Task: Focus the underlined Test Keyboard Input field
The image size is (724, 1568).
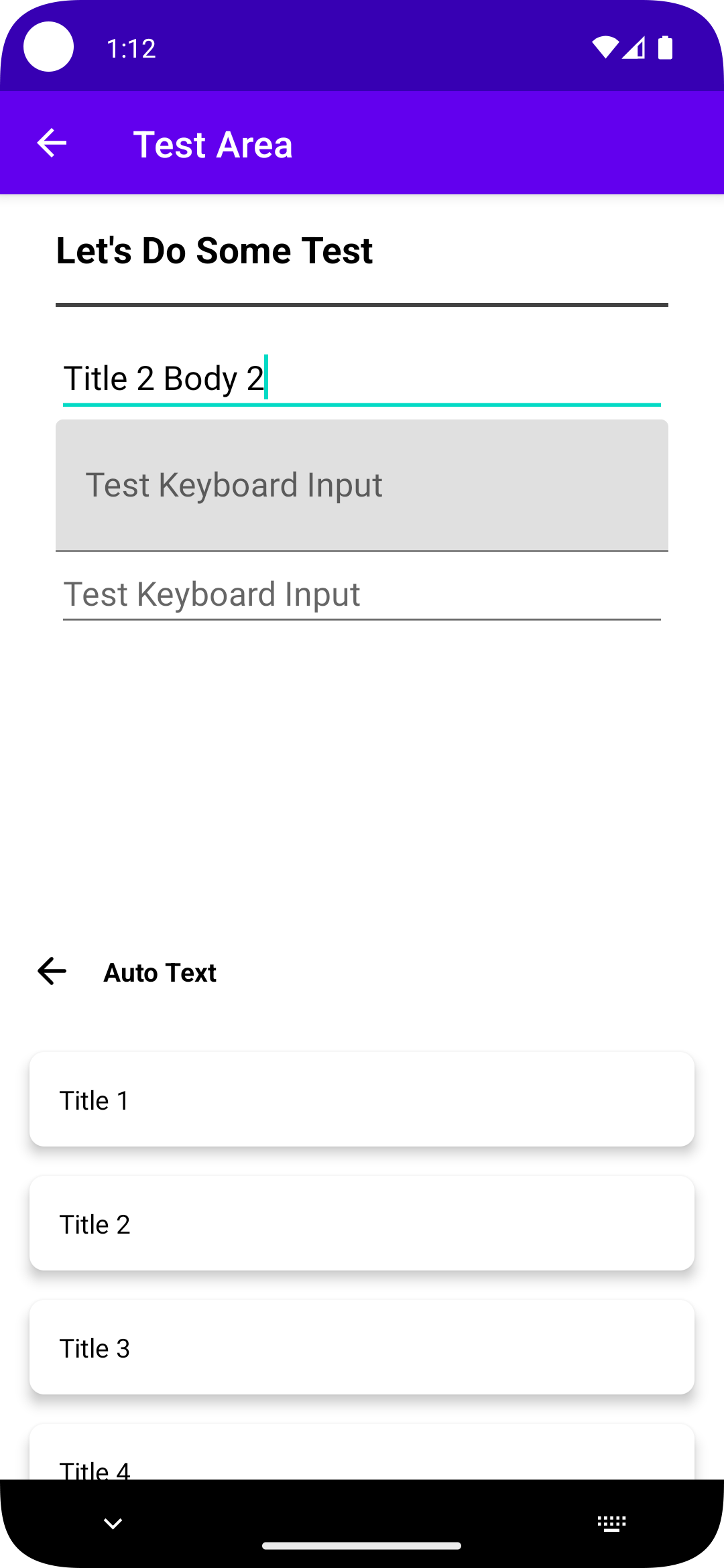Action: pos(362,594)
